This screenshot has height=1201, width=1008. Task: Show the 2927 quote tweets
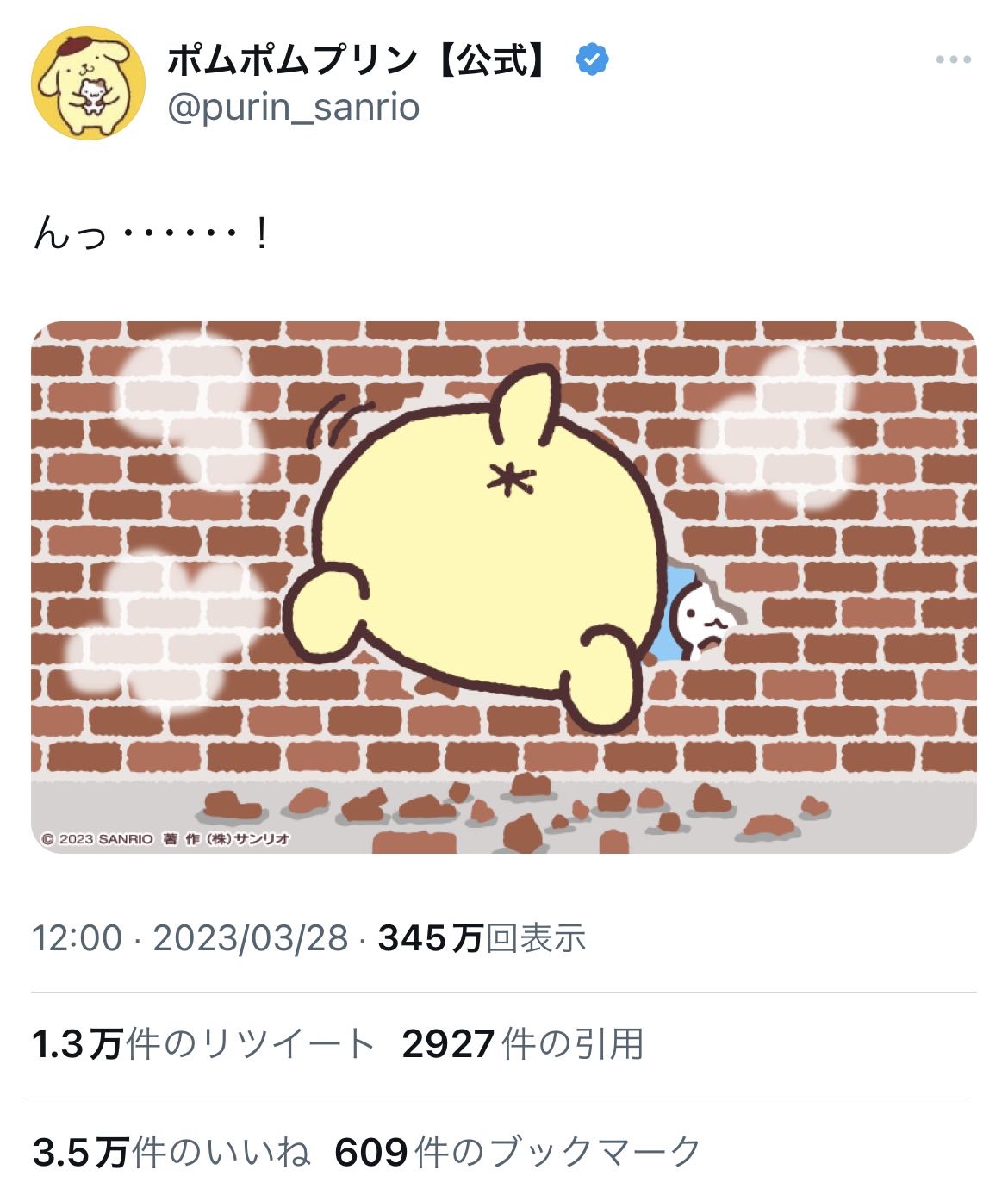(x=523, y=1044)
